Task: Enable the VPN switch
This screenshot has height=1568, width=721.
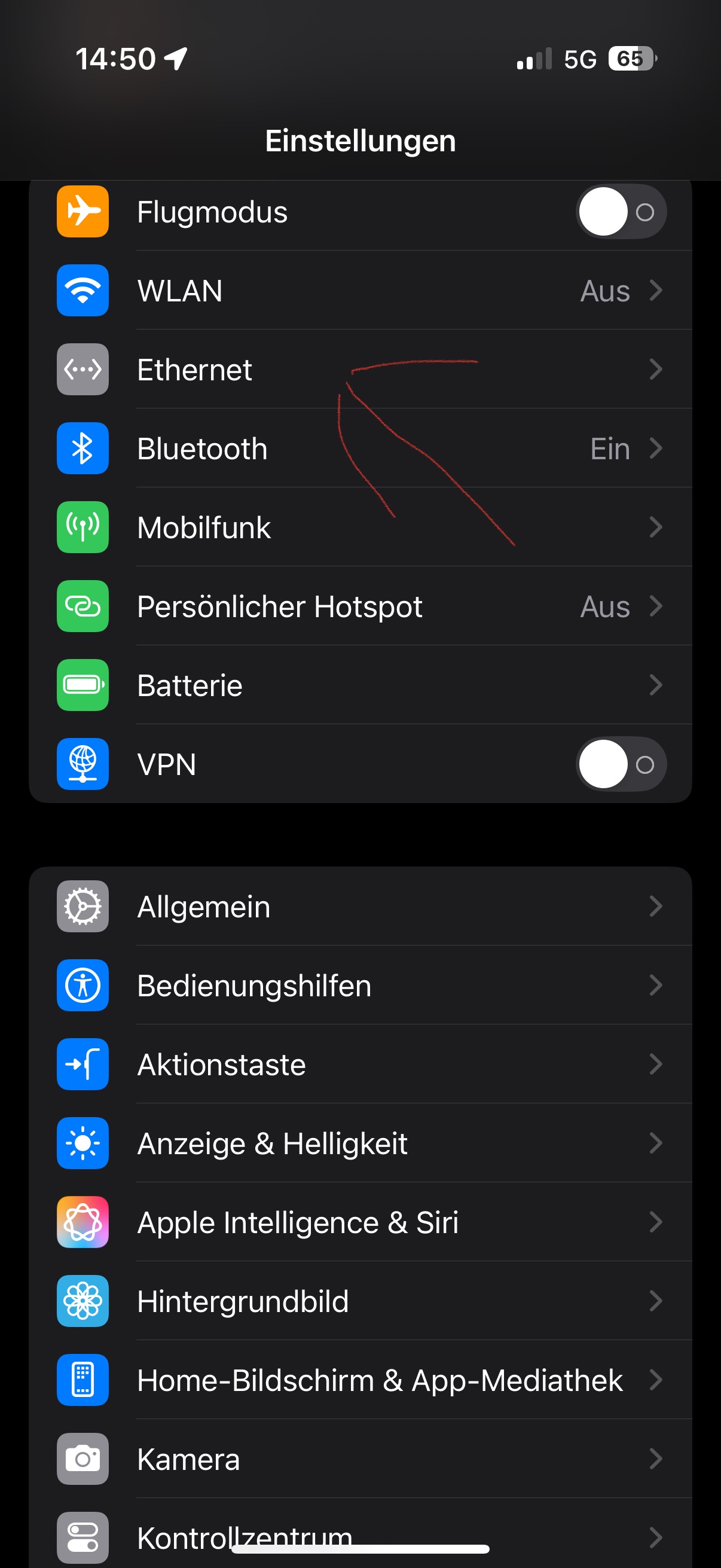Action: tap(620, 764)
